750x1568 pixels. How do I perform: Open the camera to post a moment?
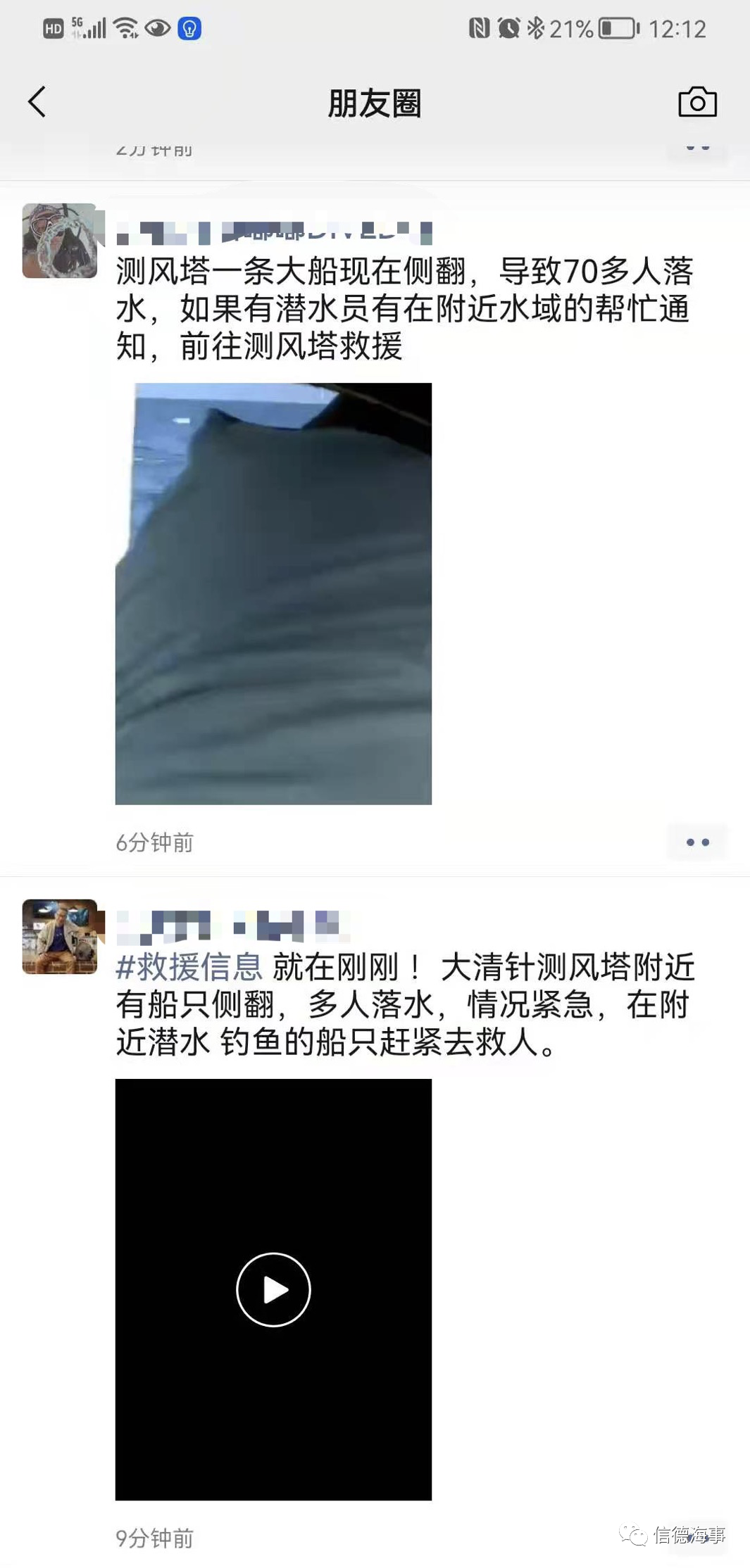coord(696,103)
